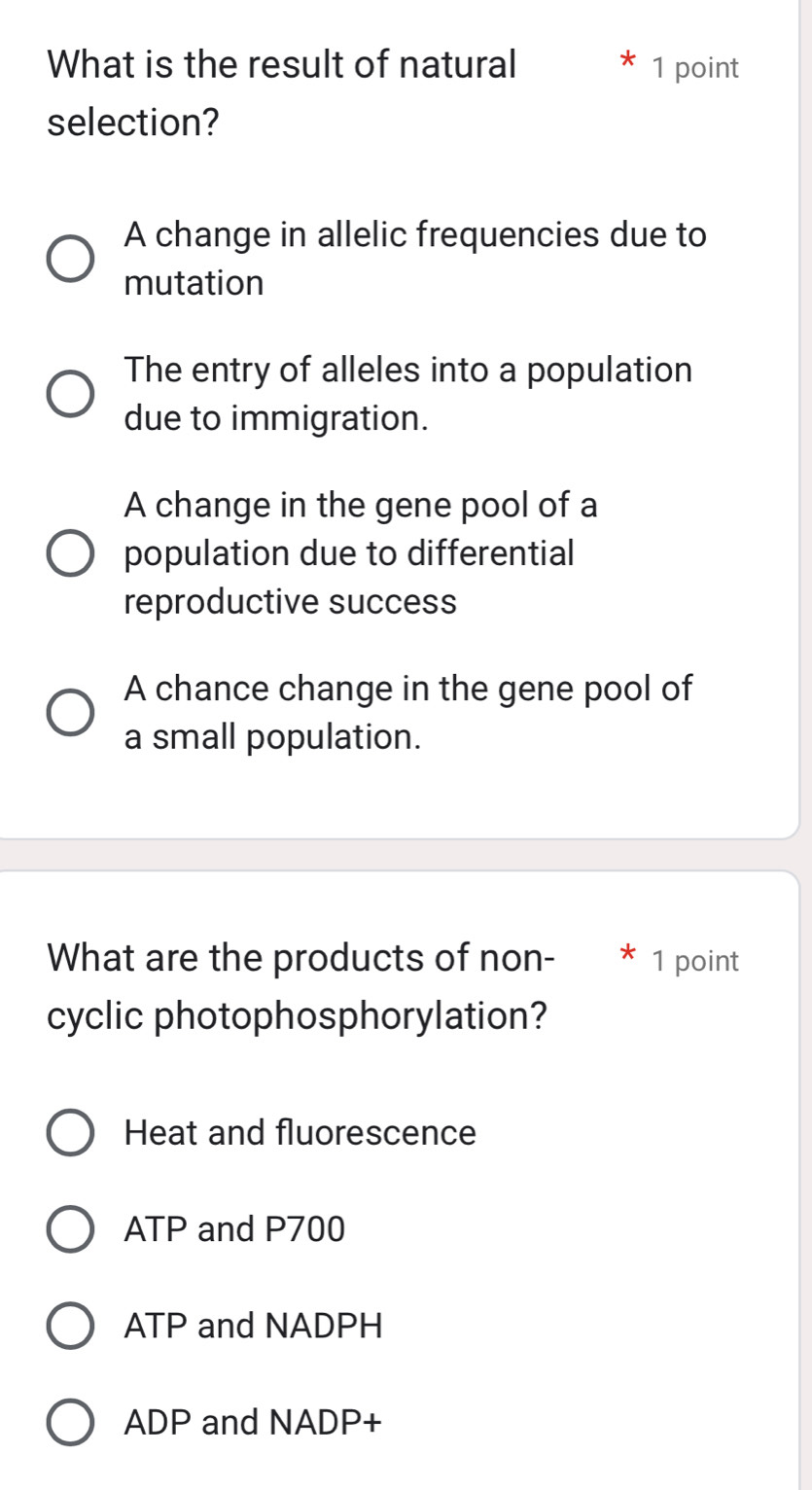812x1490 pixels.
Task: Select the Heat and fluorescence answer
Action: click(69, 1132)
